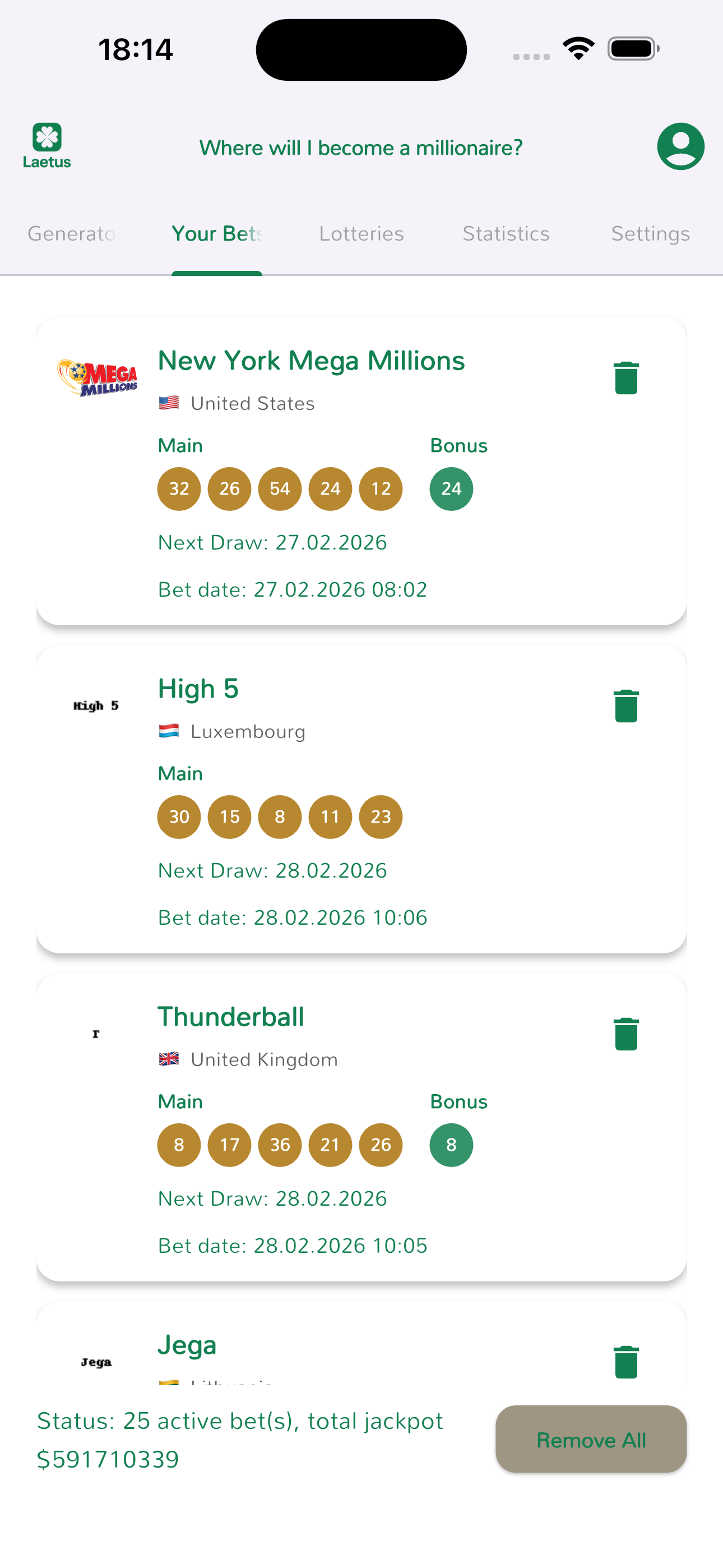This screenshot has width=723, height=1568.
Task: Delete the High 5 bet
Action: [625, 706]
